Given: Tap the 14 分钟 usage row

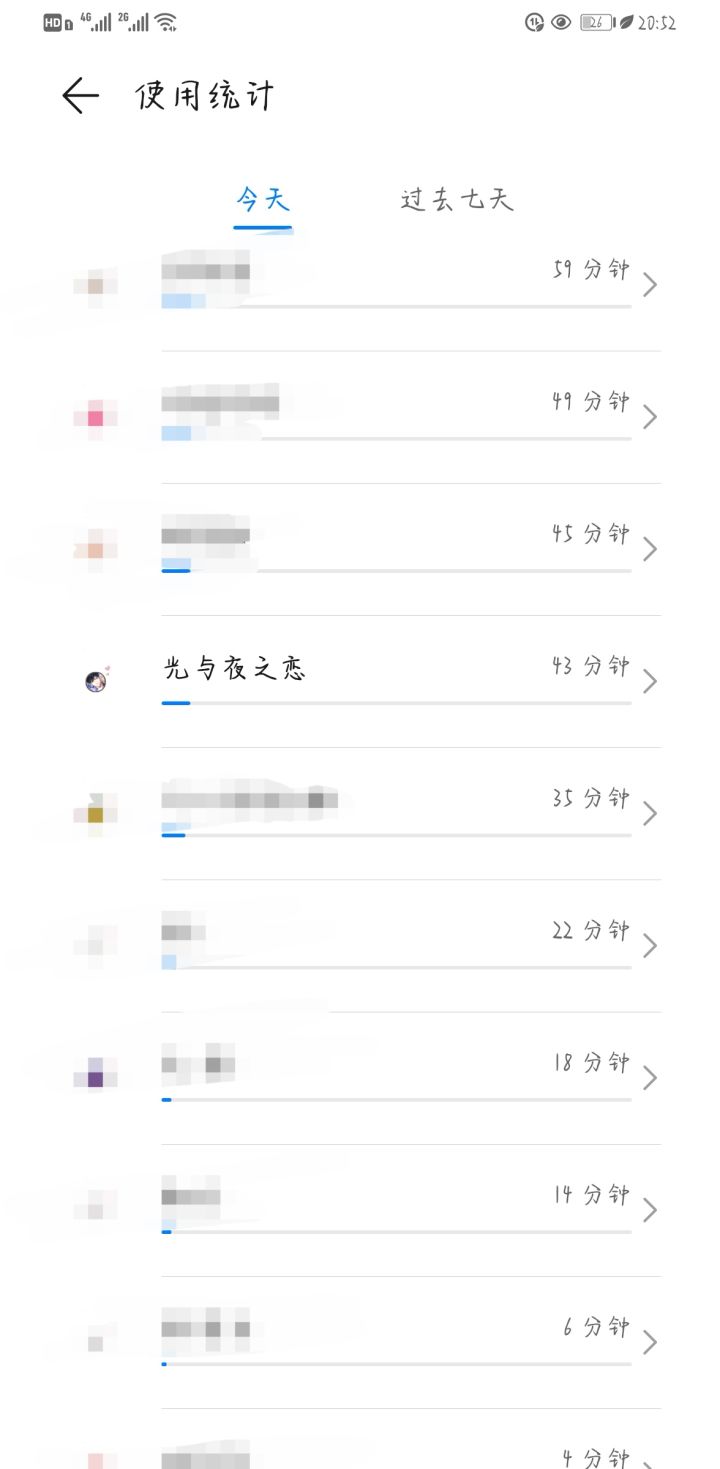Looking at the screenshot, I should pos(360,1210).
